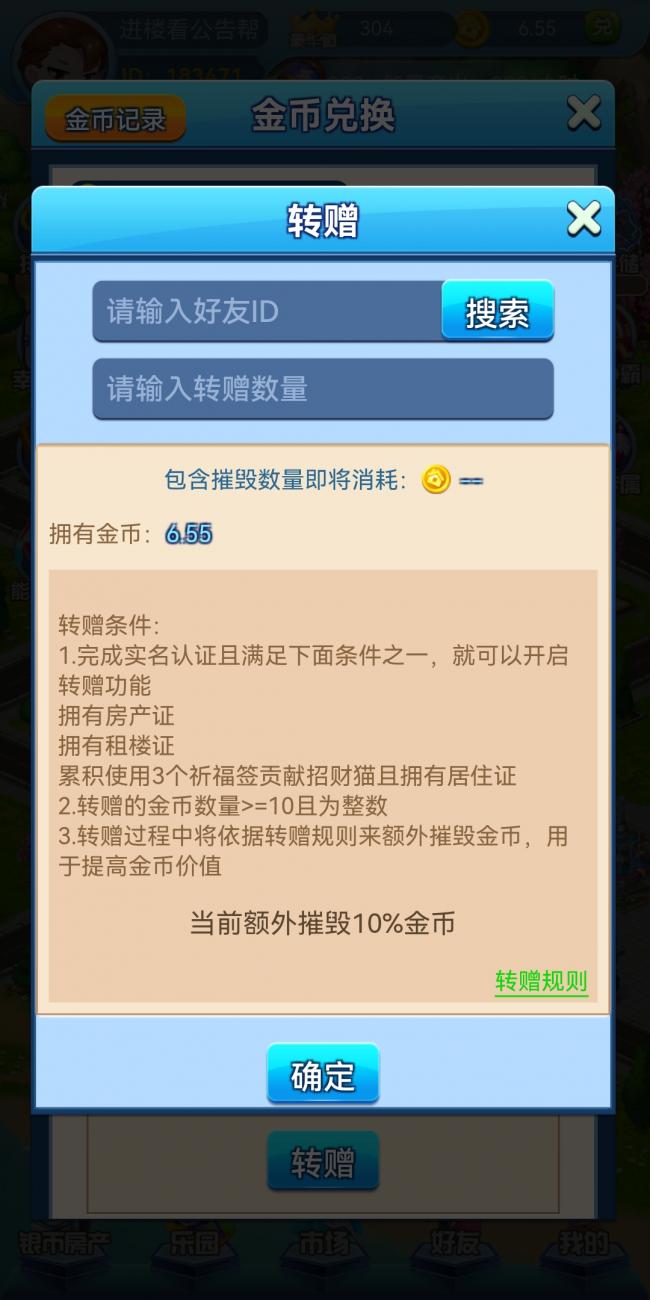Open the 转赠规则 link
Viewport: 650px width, 1300px height.
point(541,981)
